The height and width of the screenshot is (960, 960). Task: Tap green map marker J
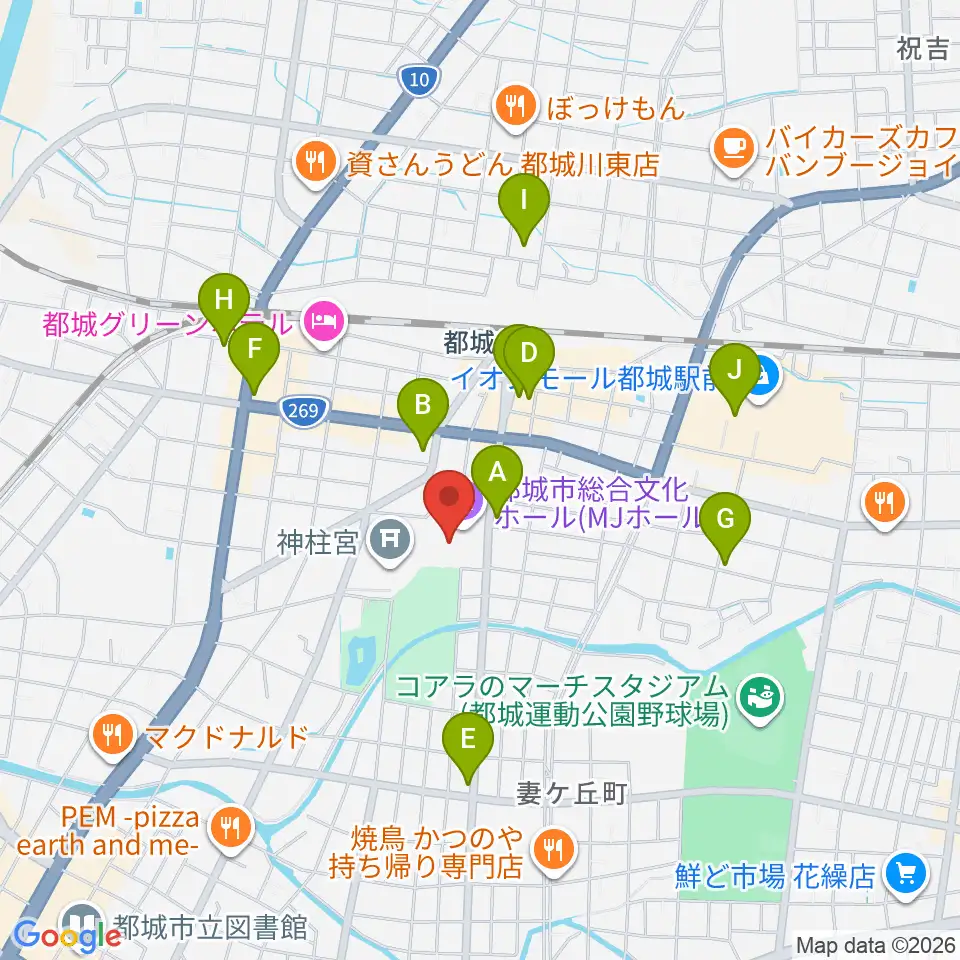click(x=734, y=372)
